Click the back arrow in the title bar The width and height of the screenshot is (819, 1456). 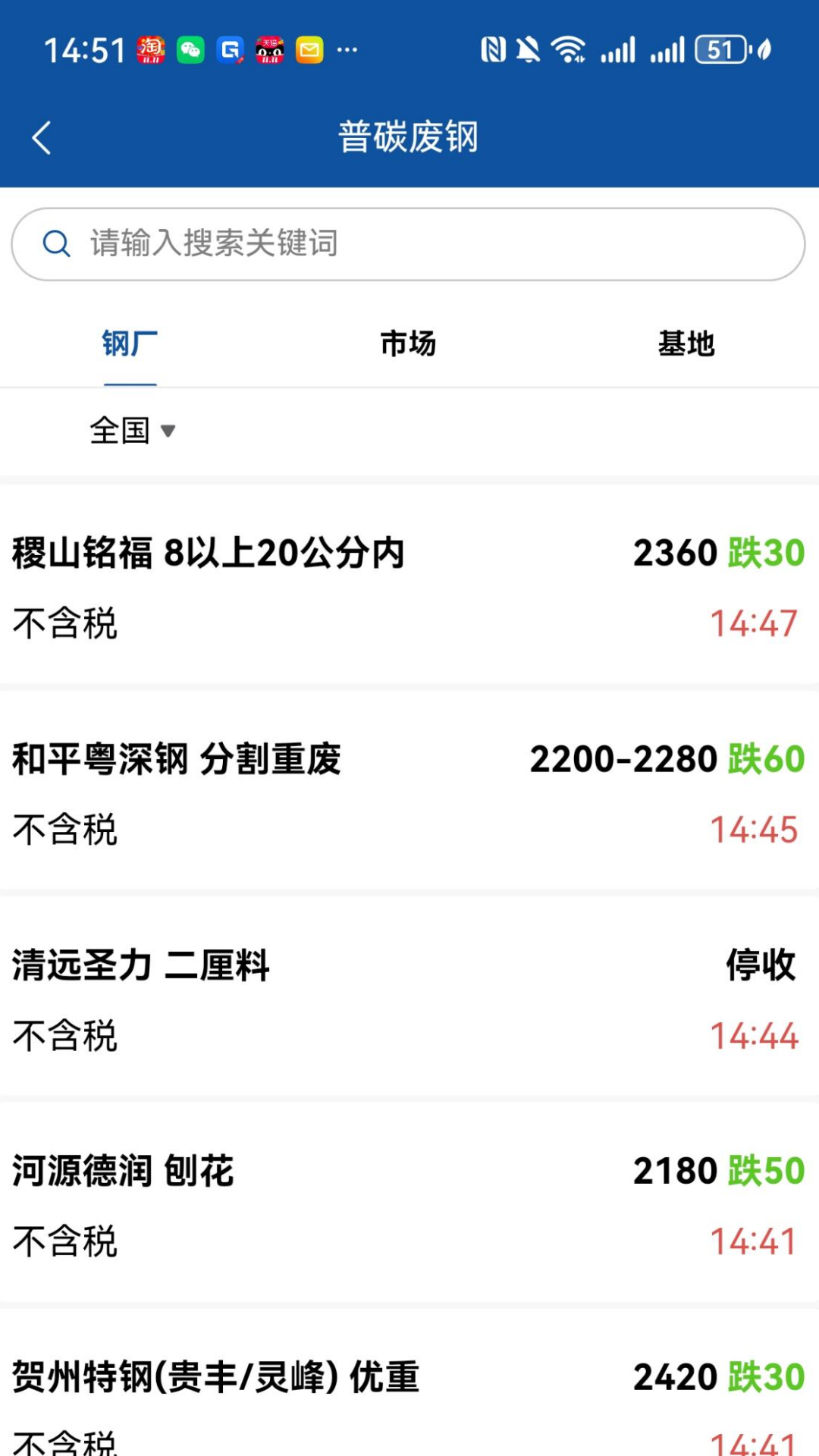pyautogui.click(x=42, y=137)
